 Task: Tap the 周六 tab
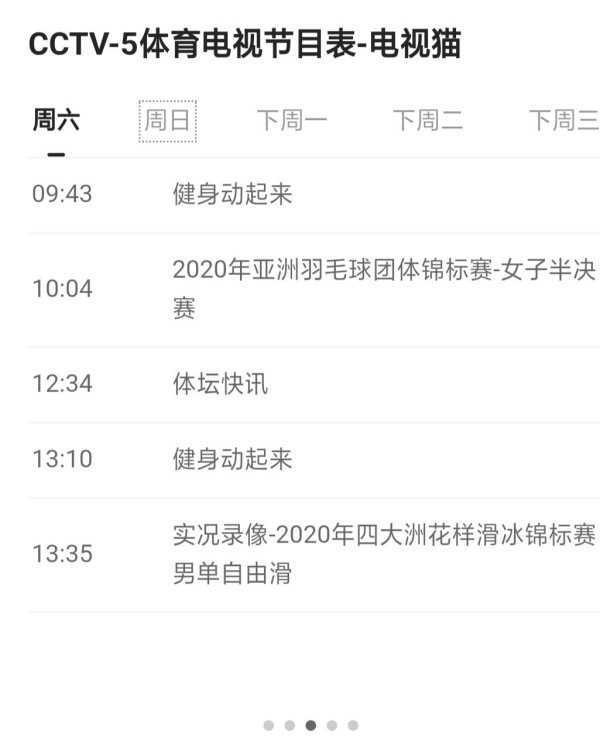point(56,121)
